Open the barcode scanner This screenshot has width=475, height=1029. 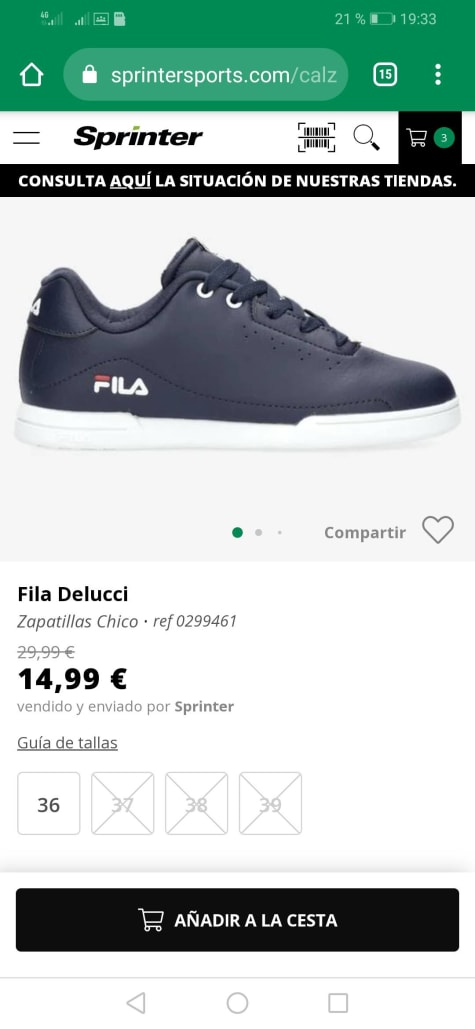tap(316, 137)
